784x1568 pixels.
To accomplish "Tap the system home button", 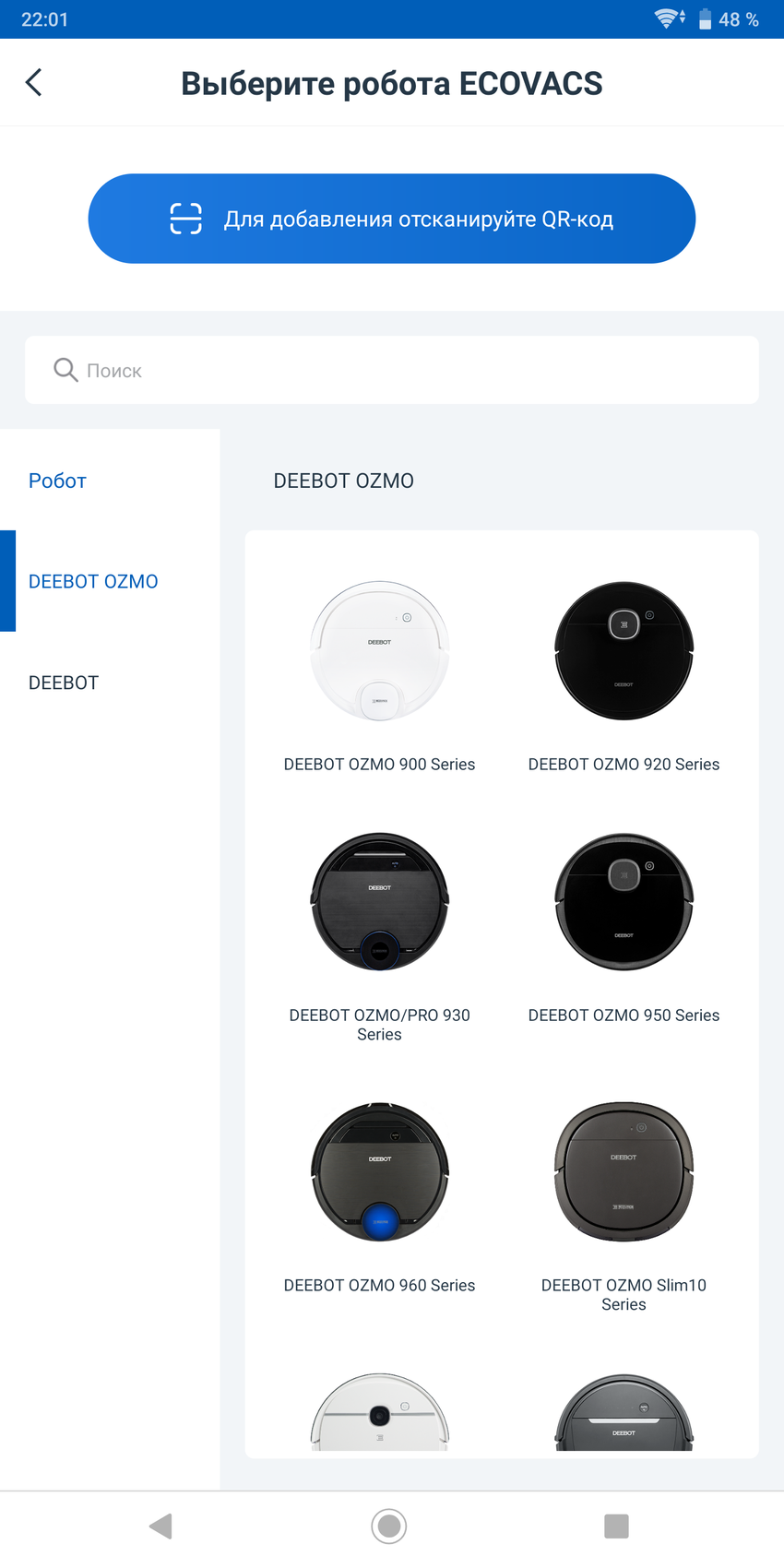I will [x=389, y=1526].
